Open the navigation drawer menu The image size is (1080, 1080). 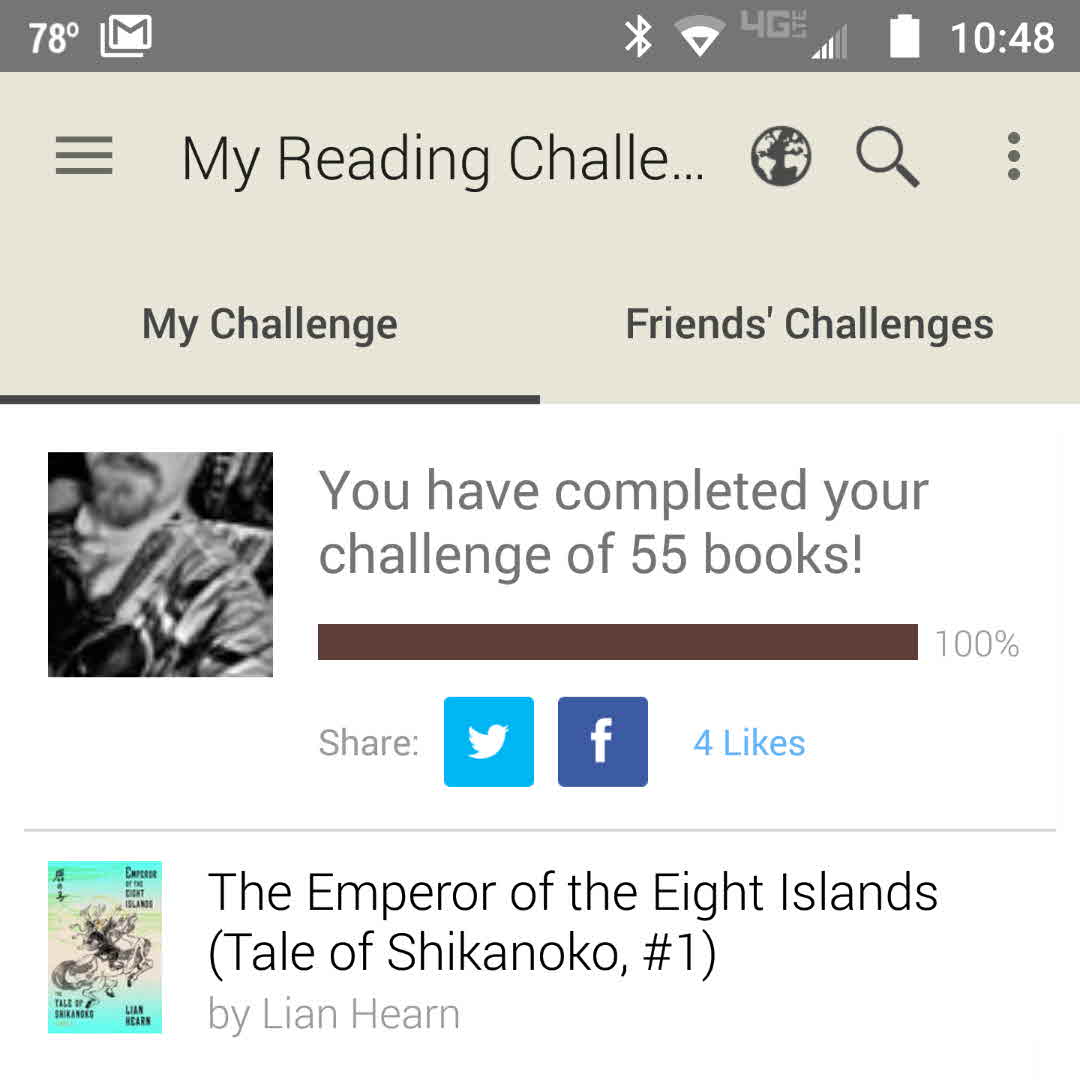(84, 157)
